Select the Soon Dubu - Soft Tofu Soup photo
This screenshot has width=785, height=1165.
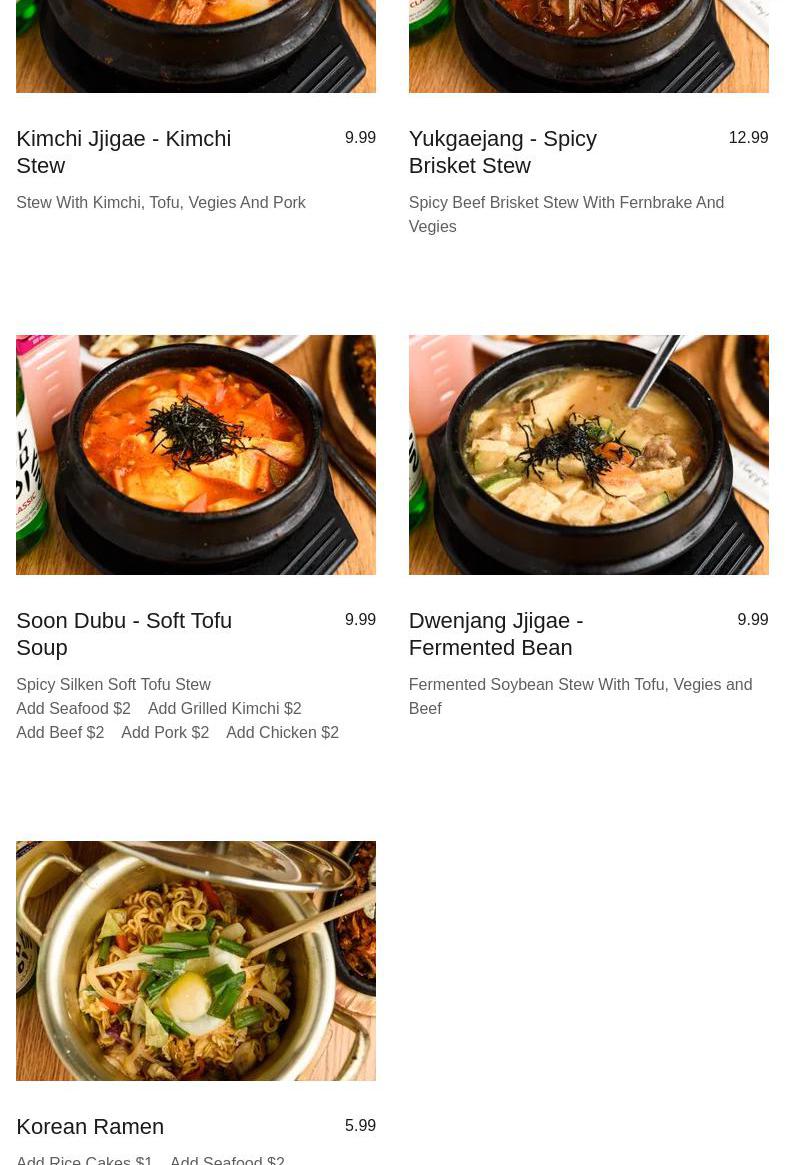196,455
